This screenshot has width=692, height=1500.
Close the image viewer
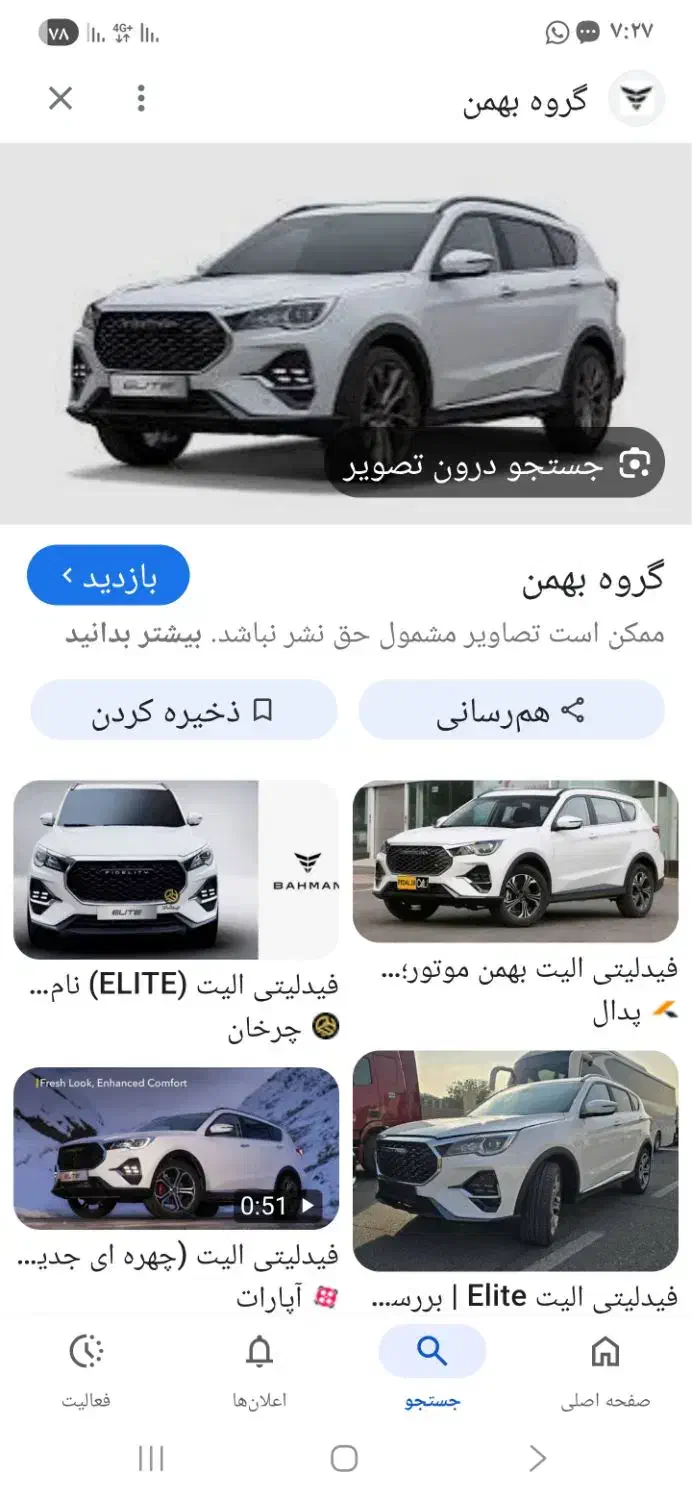[61, 98]
